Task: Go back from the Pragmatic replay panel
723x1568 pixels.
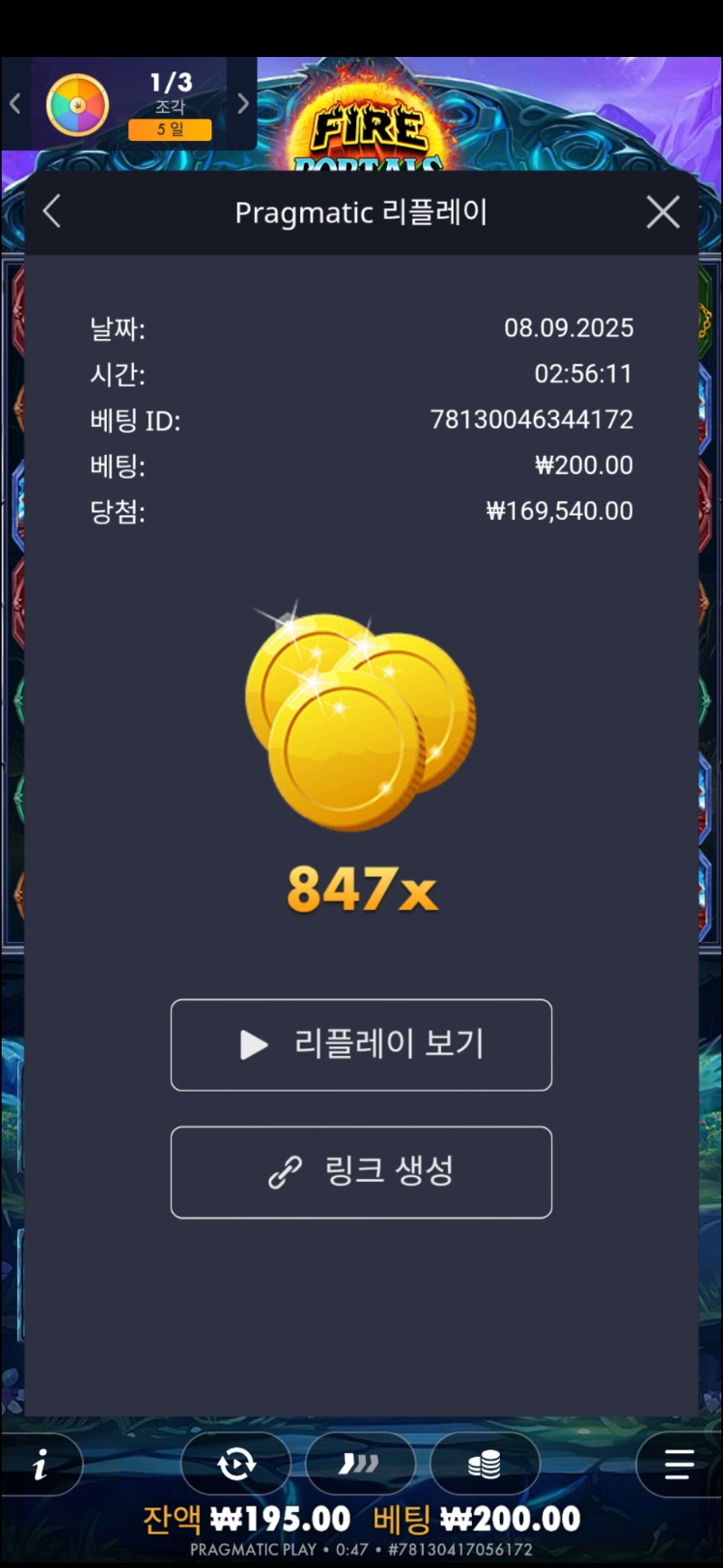Action: tap(52, 213)
